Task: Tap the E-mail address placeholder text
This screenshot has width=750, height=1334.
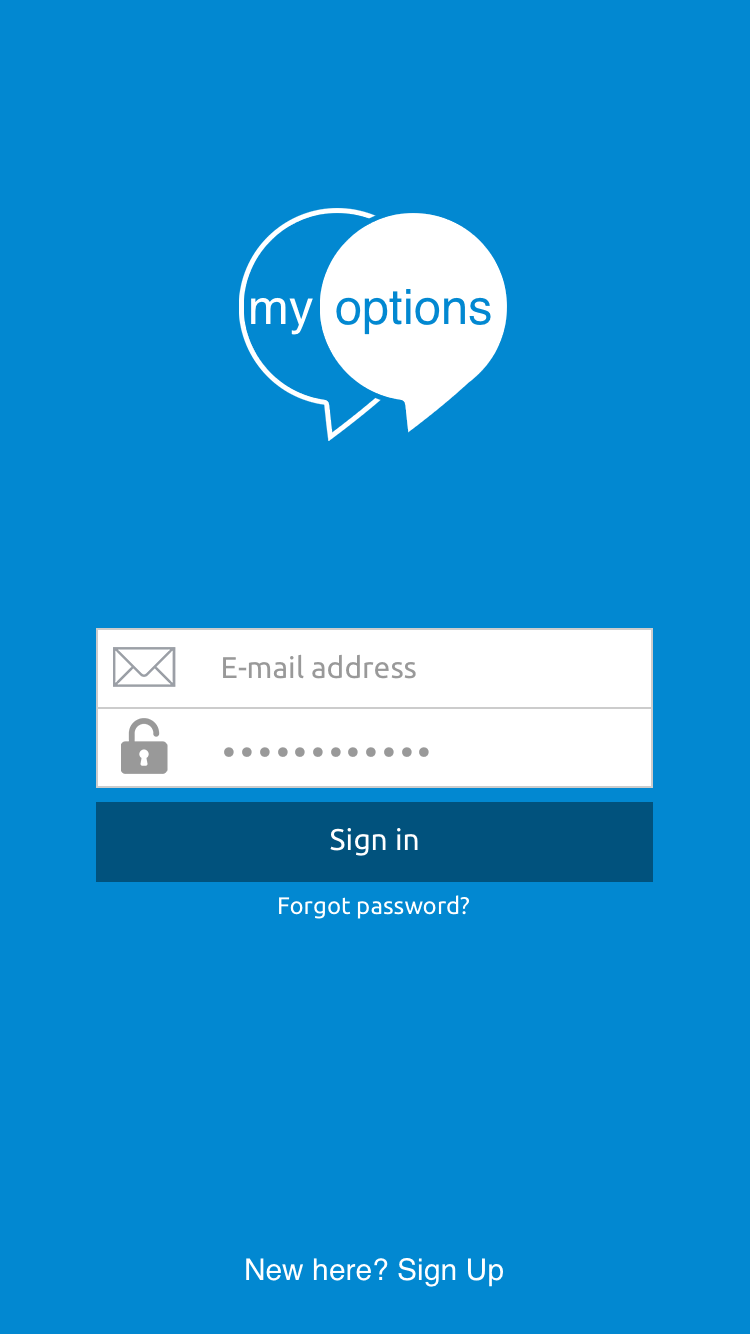Action: point(319,666)
